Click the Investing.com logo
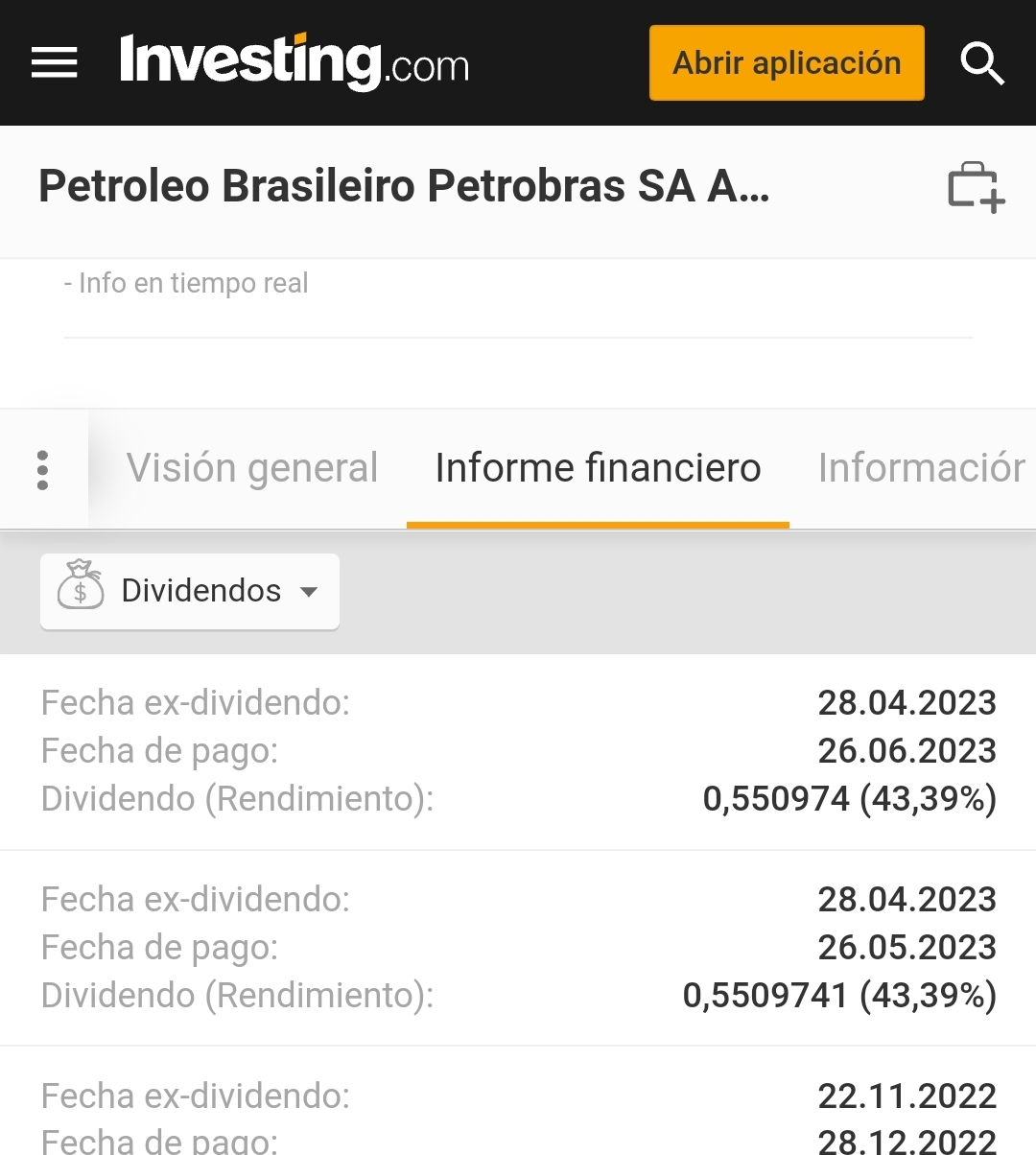This screenshot has width=1036, height=1155. [294, 62]
